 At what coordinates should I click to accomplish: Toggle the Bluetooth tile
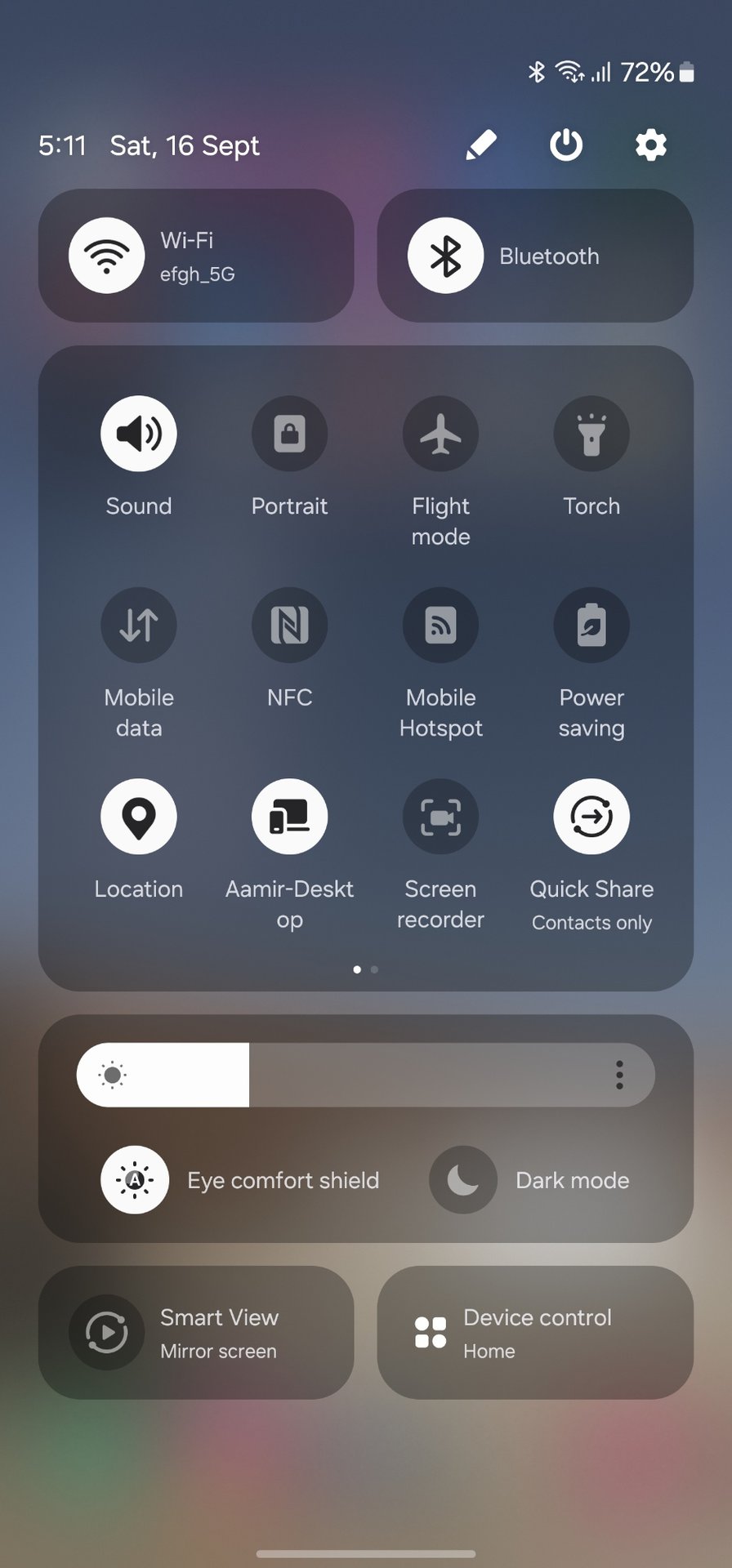(x=445, y=256)
